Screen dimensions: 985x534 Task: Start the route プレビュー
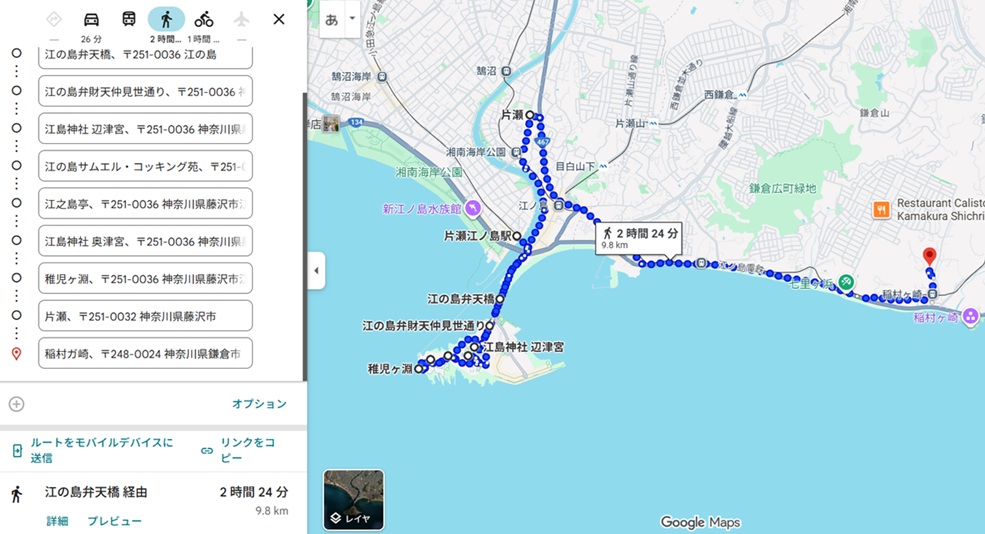[x=114, y=521]
